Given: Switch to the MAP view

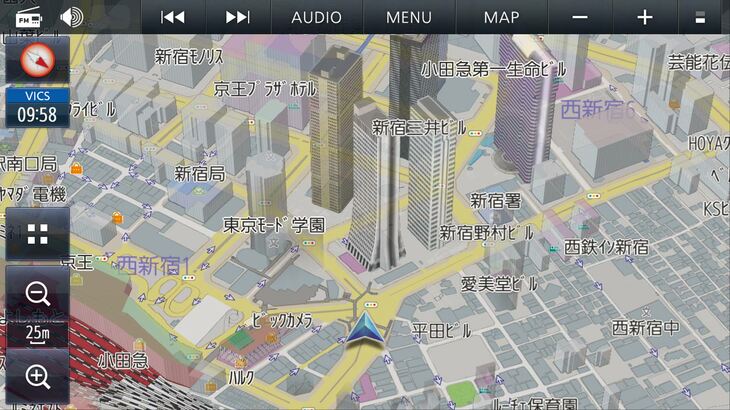Looking at the screenshot, I should click(x=501, y=17).
